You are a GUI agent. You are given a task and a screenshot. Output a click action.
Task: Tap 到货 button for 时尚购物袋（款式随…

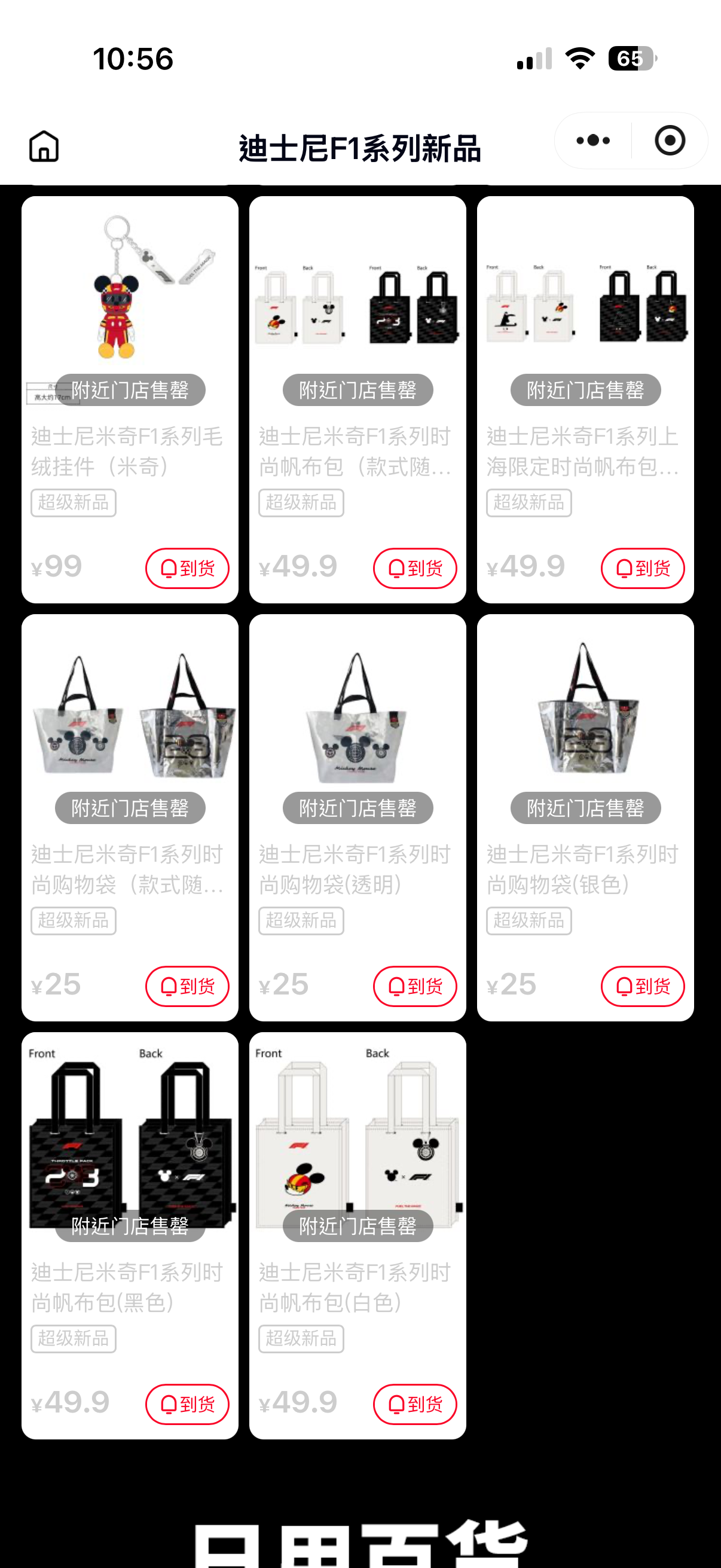click(x=187, y=986)
